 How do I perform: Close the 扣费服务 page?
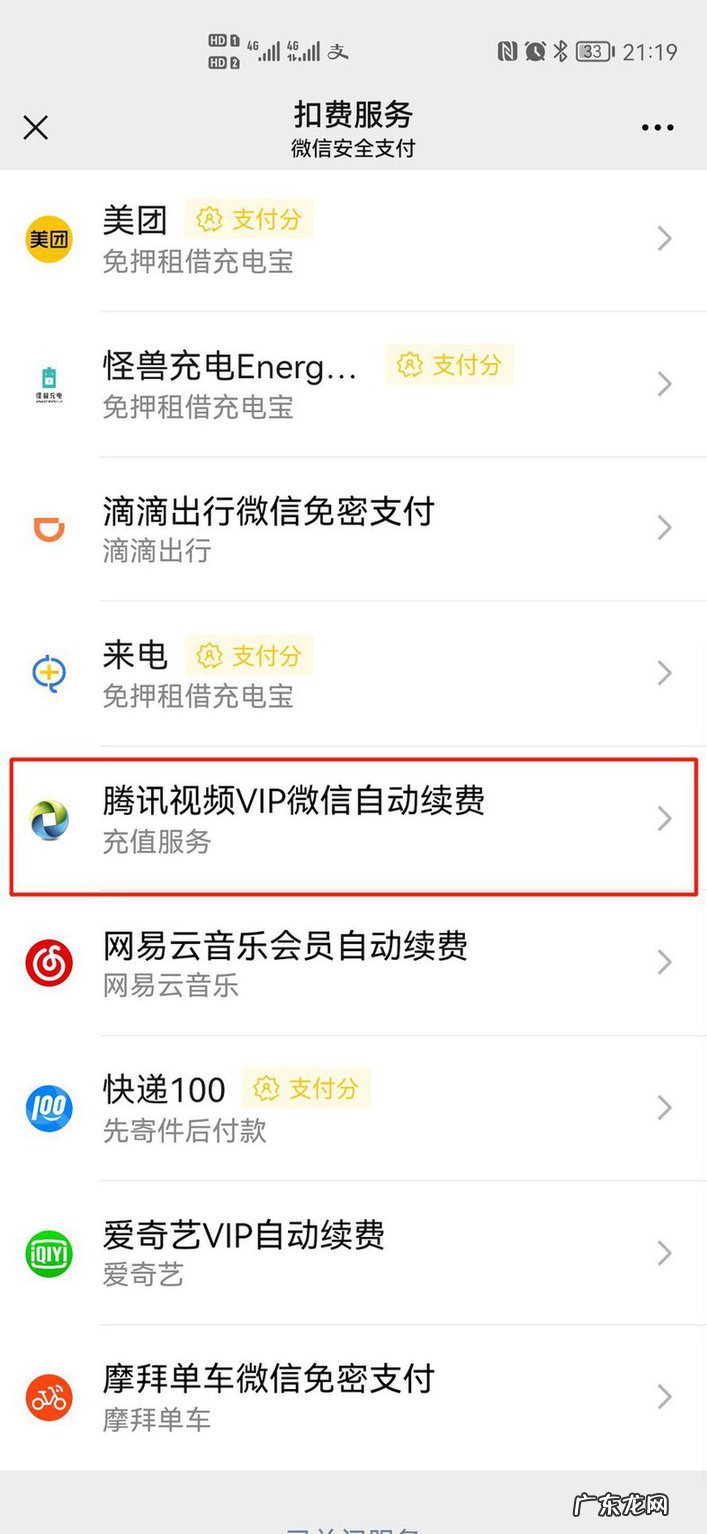pyautogui.click(x=36, y=128)
